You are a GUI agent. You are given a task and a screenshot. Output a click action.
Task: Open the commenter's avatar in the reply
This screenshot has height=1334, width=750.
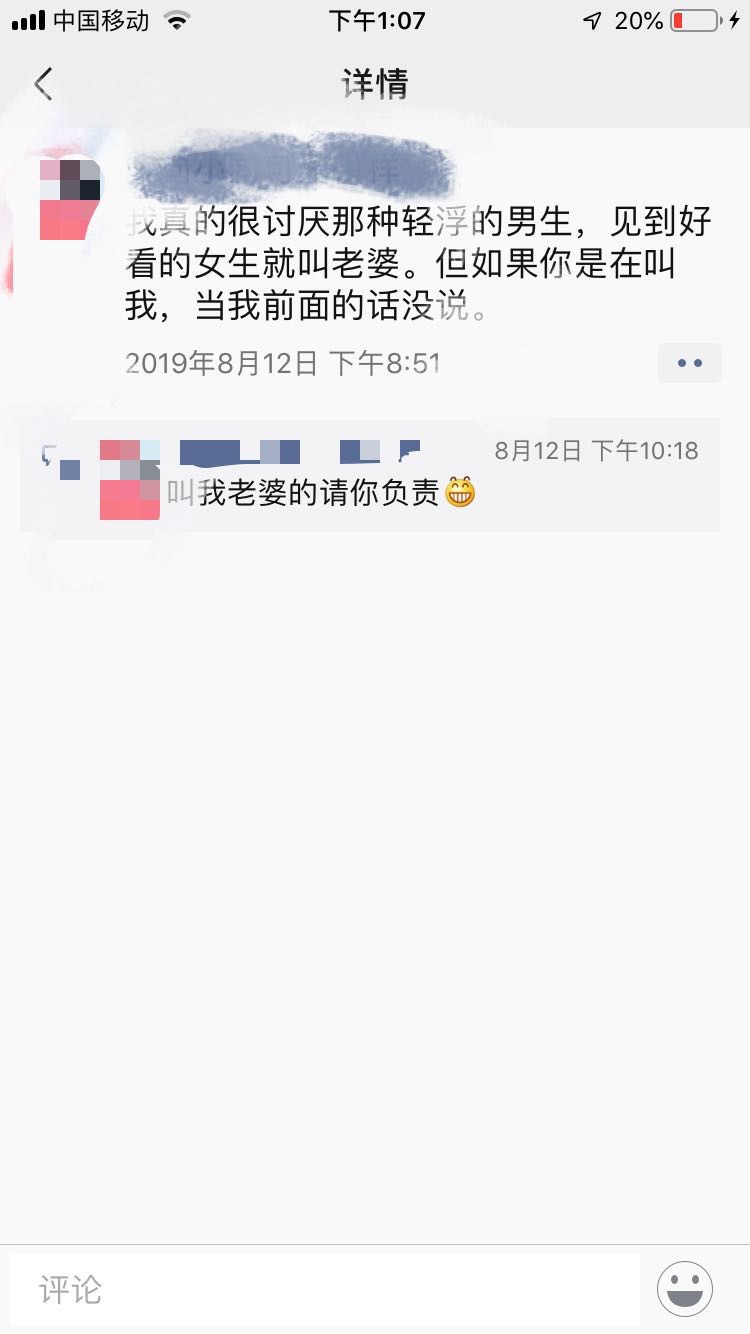tap(130, 480)
